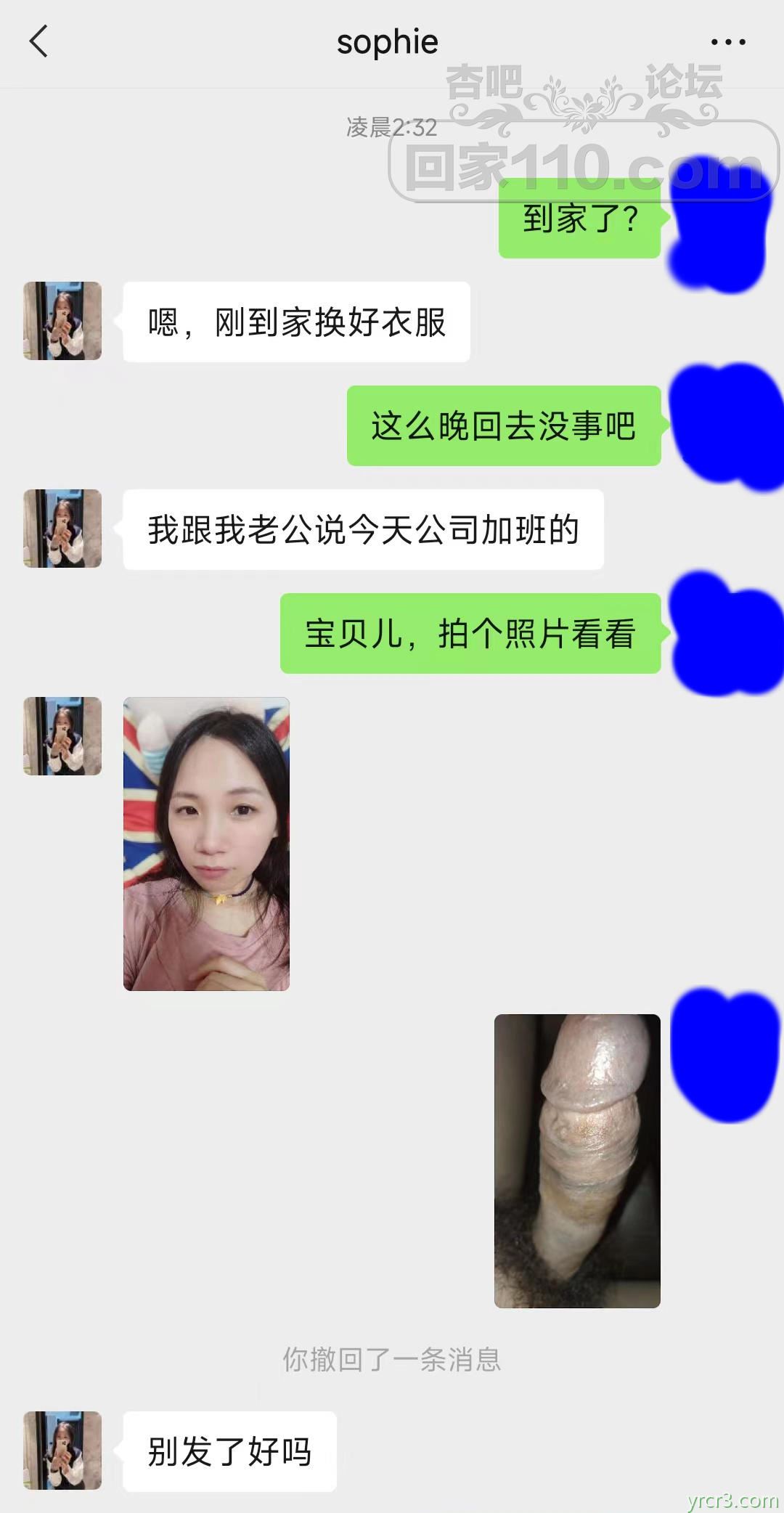Open the chat's three-dot options menu

[728, 42]
